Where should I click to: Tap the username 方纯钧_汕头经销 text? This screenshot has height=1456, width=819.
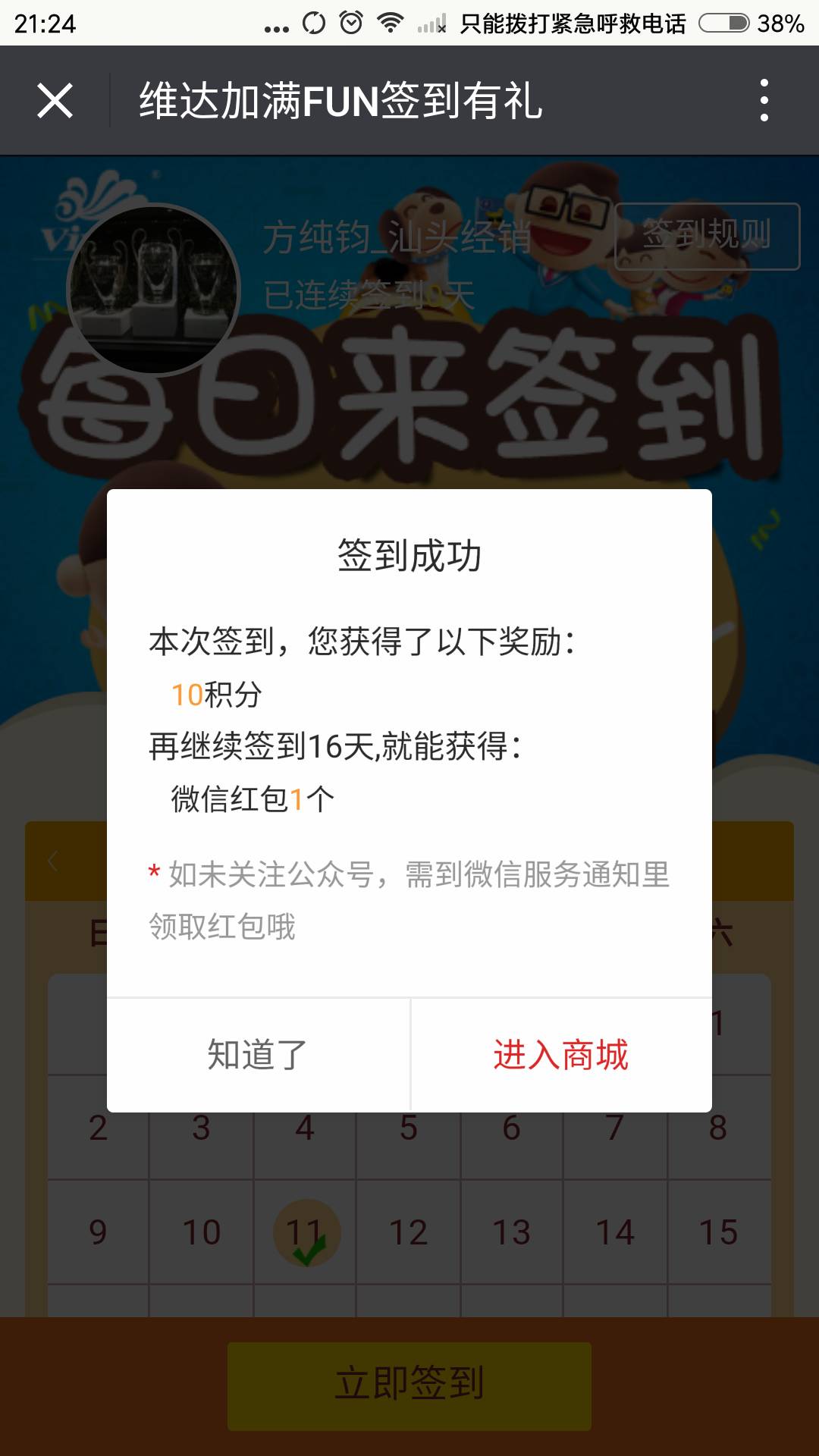(x=394, y=239)
